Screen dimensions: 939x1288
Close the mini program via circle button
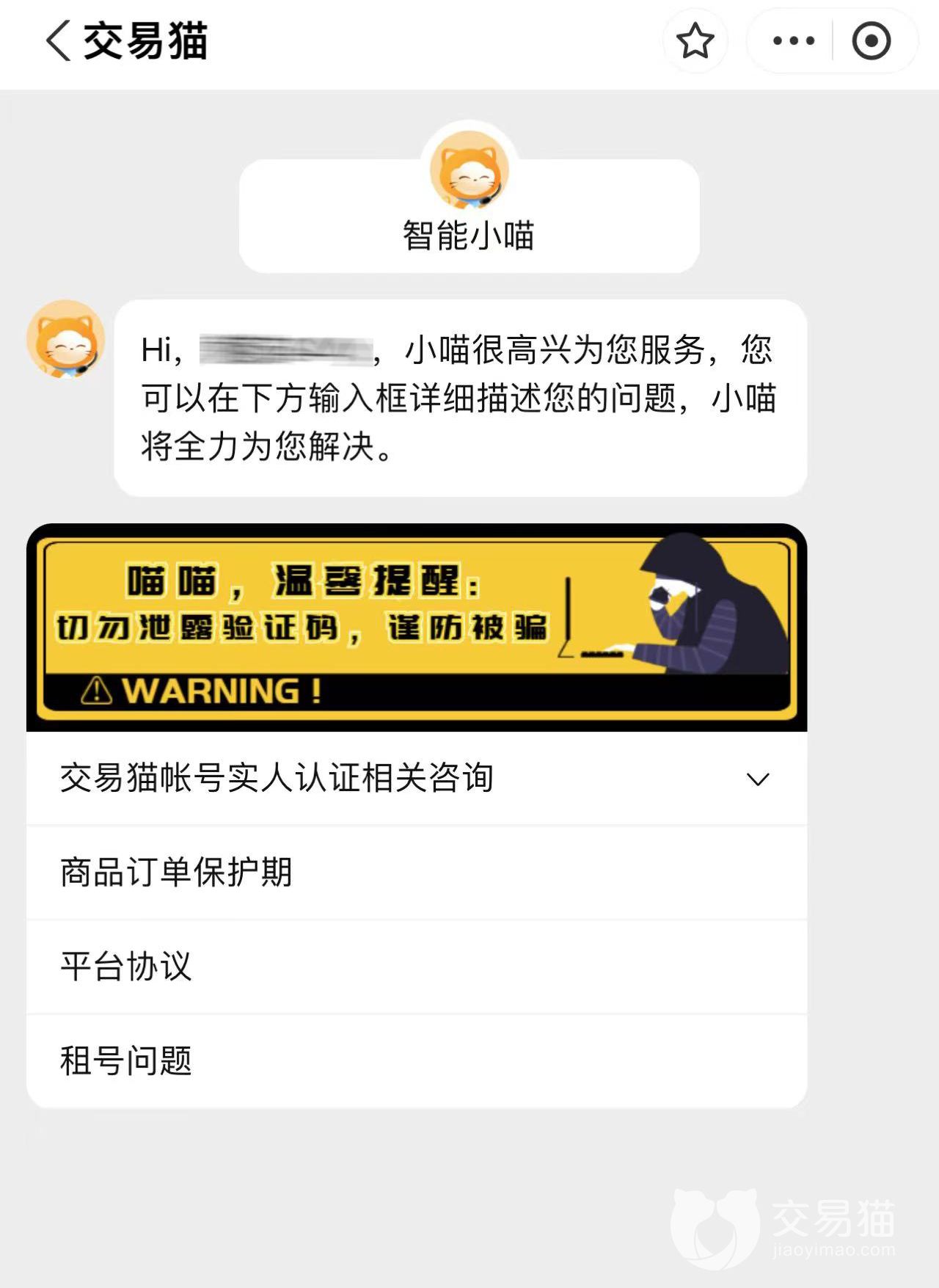(x=871, y=41)
